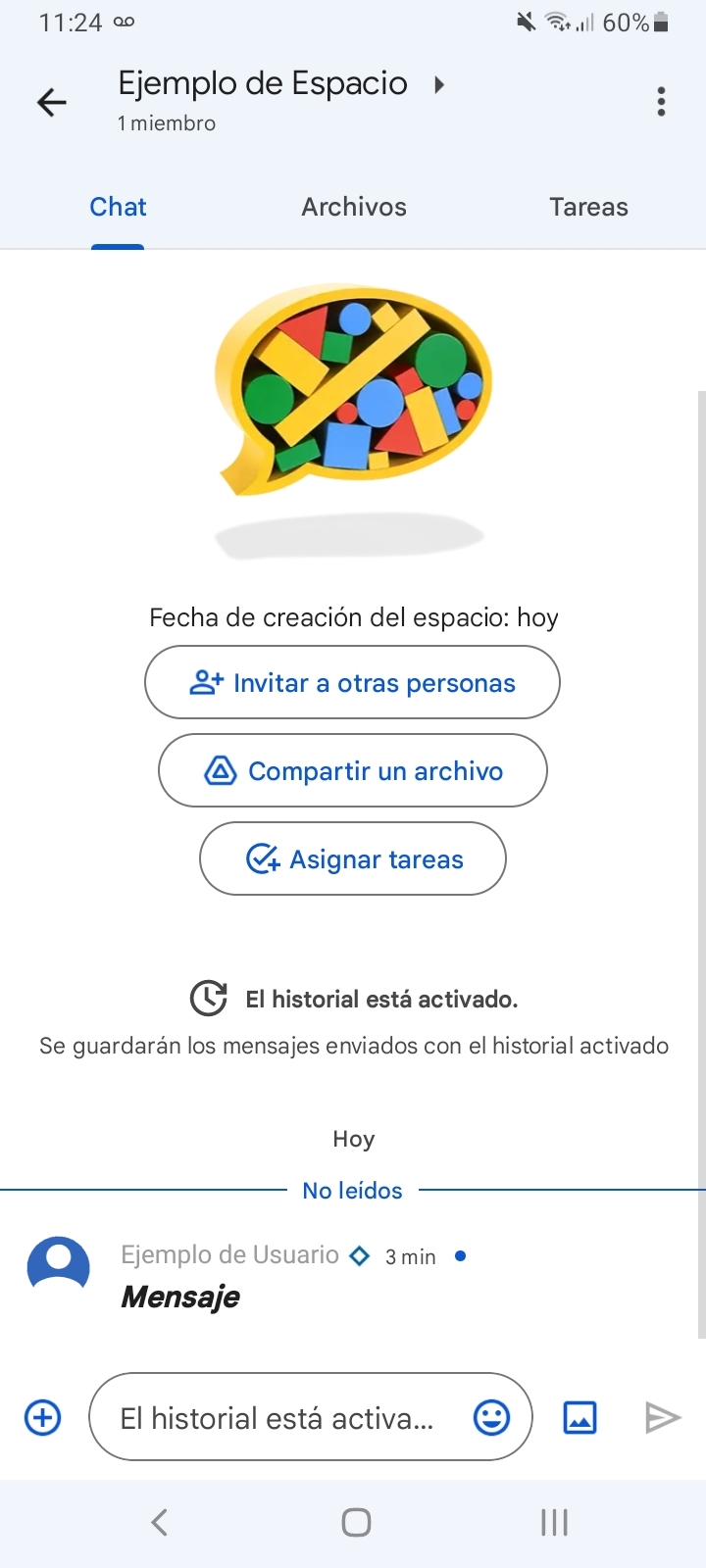Go back using the arrow icon

pyautogui.click(x=51, y=102)
